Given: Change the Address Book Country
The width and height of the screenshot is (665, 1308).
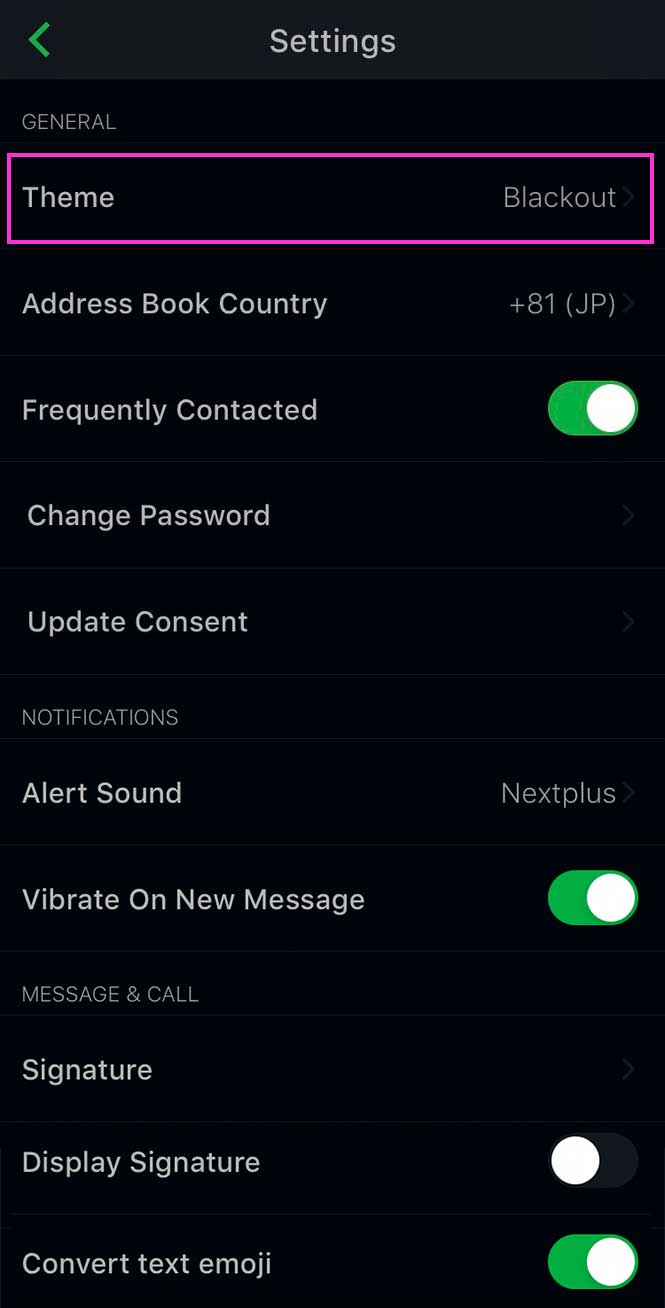Looking at the screenshot, I should pos(330,304).
